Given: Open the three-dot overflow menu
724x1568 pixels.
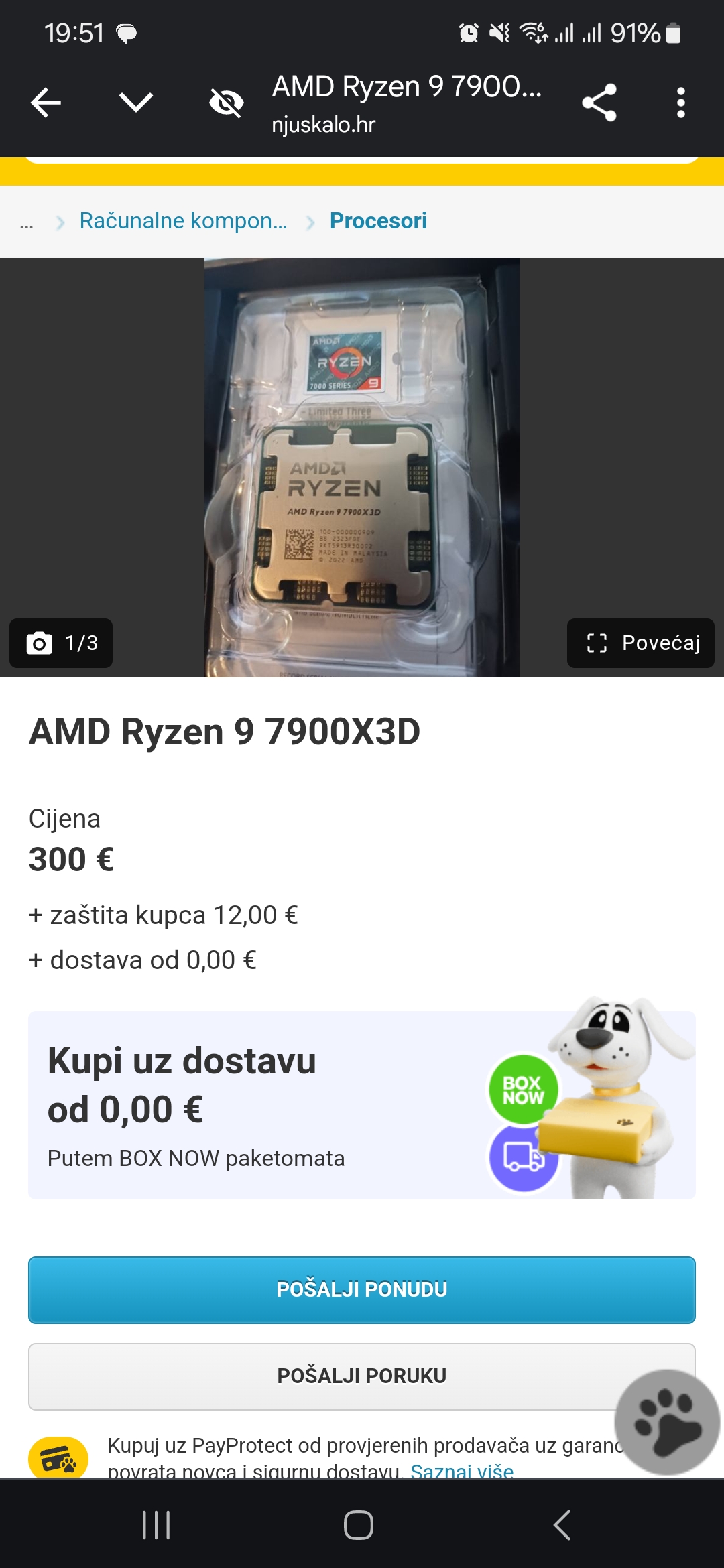Looking at the screenshot, I should point(680,103).
